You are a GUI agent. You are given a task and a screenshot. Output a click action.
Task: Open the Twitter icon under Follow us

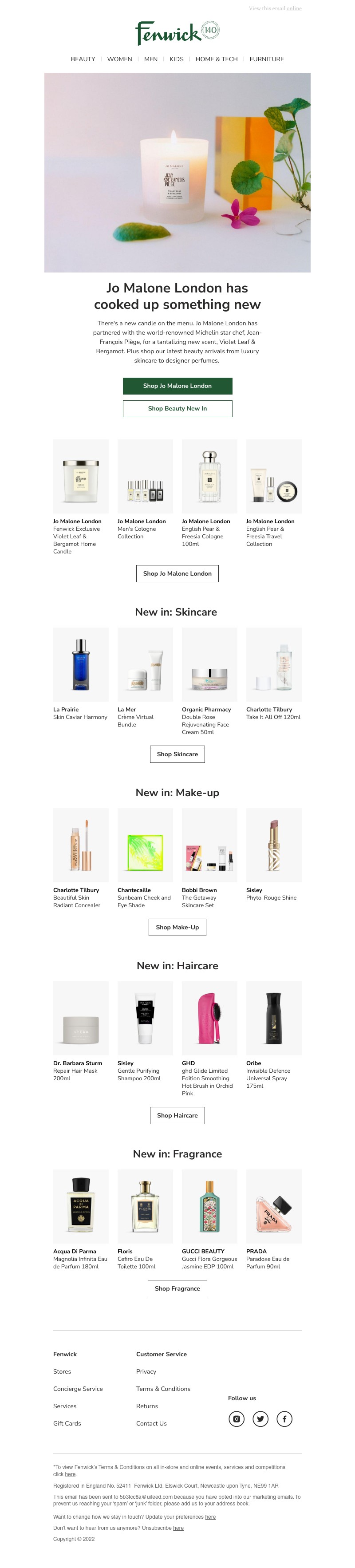tap(260, 1419)
